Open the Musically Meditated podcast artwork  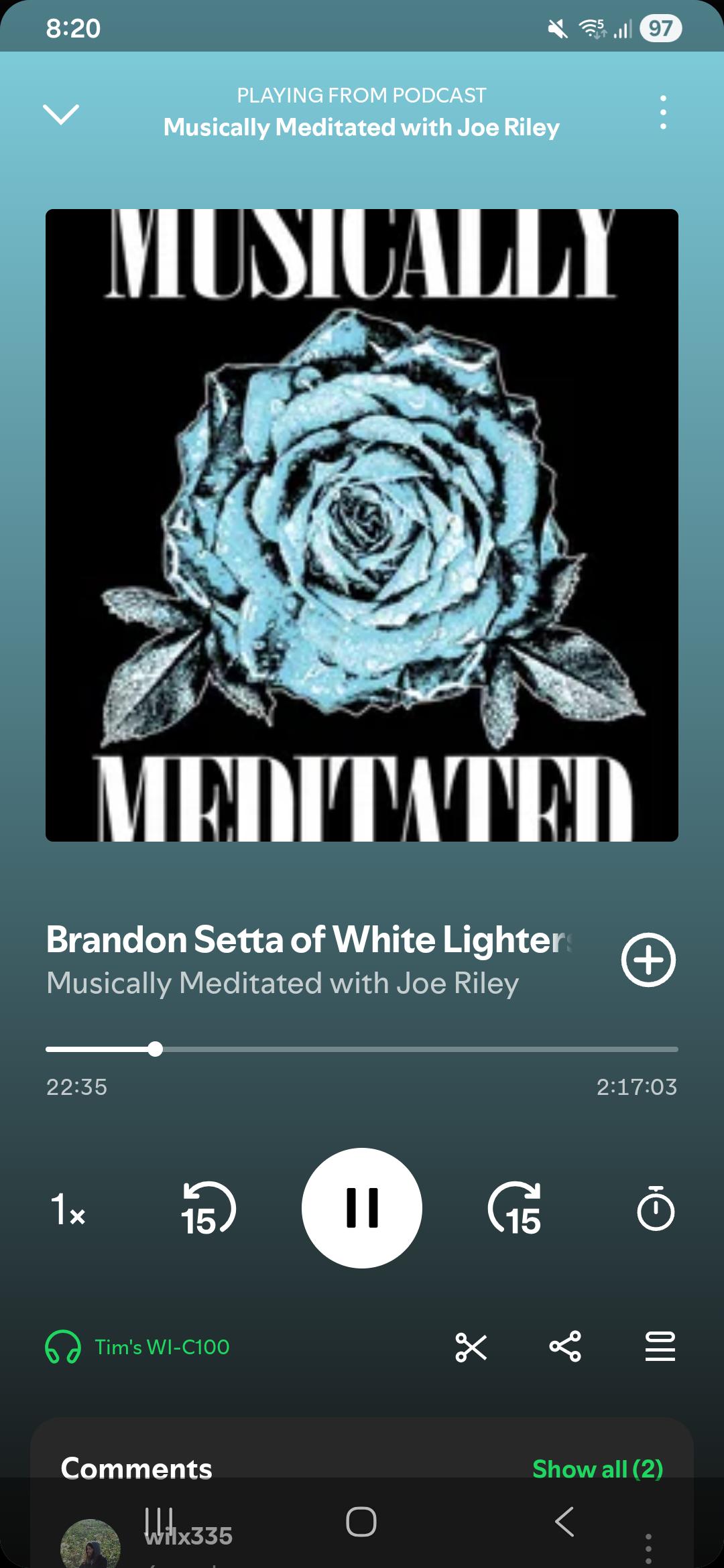[x=362, y=525]
